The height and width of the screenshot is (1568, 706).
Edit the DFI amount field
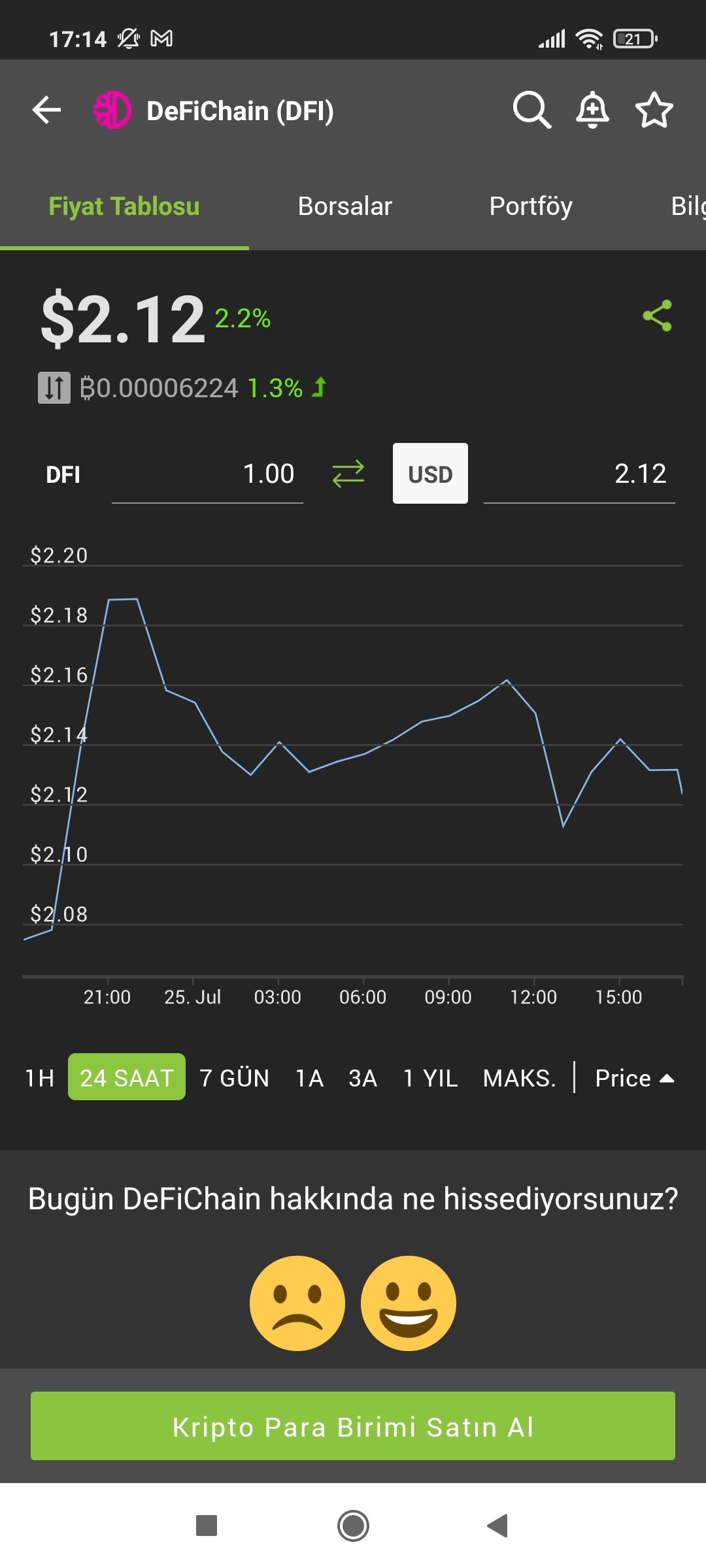[x=207, y=474]
